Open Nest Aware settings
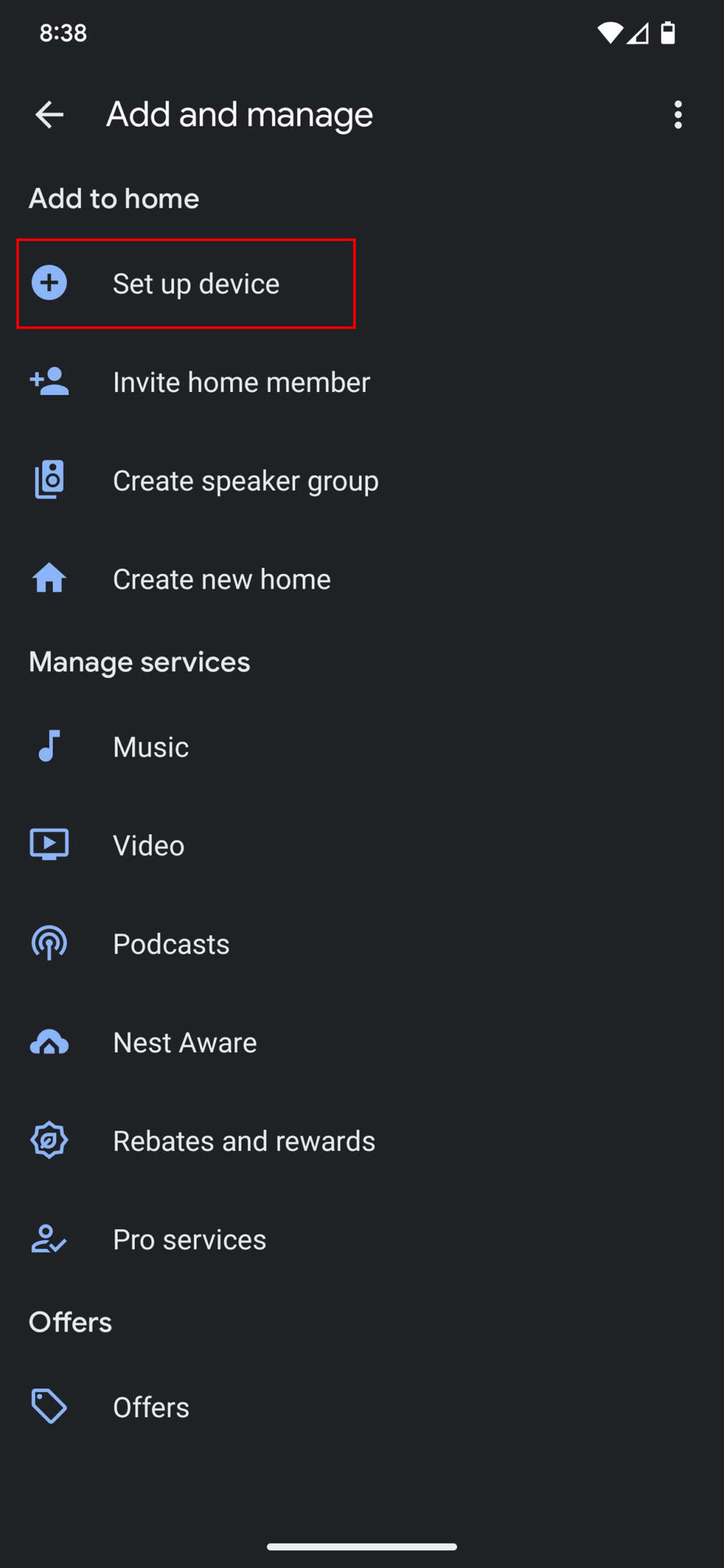Viewport: 724px width, 1568px height. (184, 1043)
